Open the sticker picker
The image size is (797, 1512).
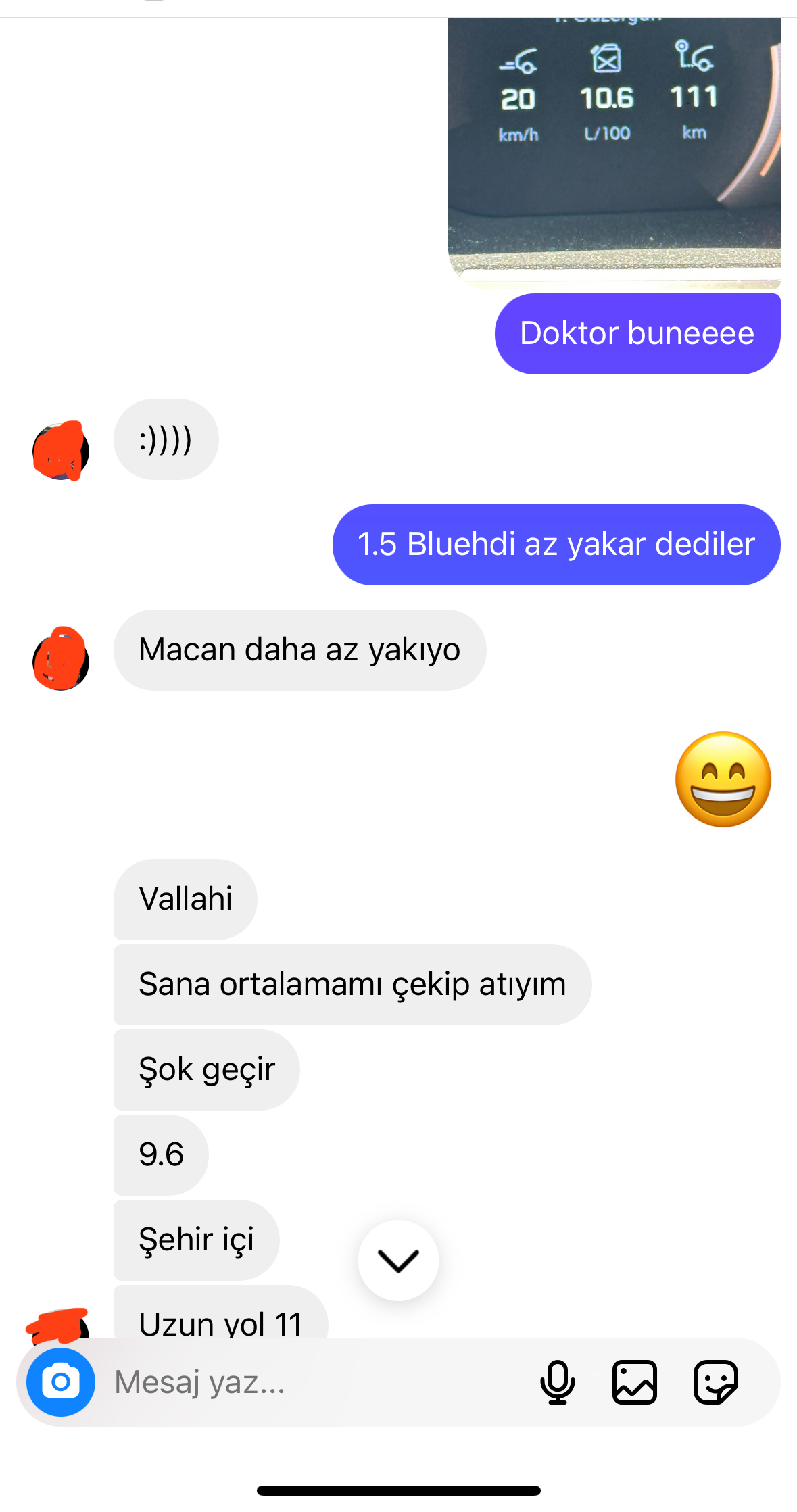tap(716, 1382)
